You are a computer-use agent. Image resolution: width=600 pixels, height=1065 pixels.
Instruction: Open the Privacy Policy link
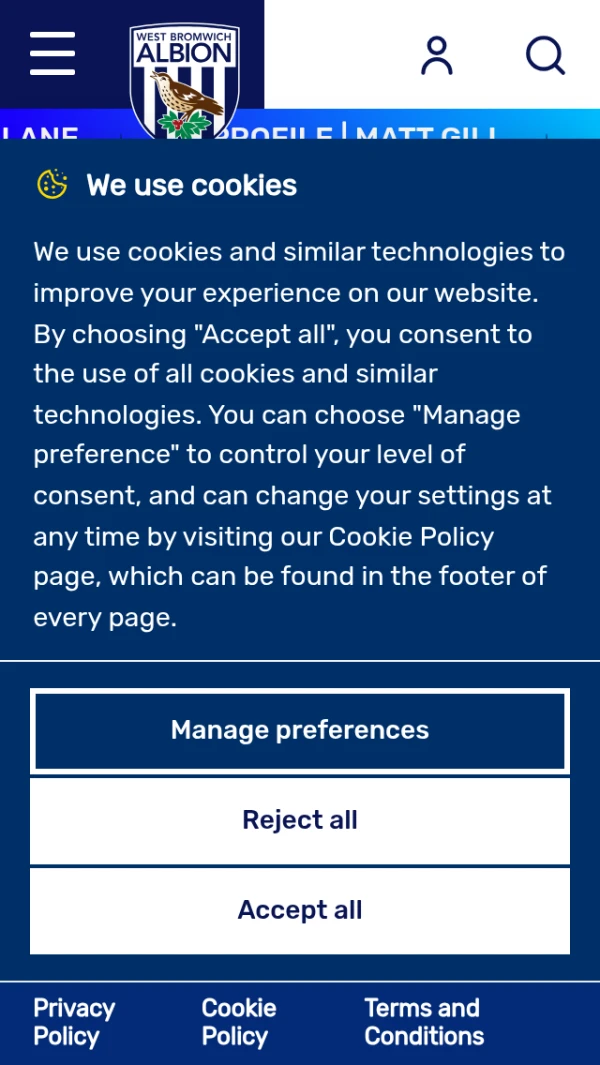[74, 1022]
